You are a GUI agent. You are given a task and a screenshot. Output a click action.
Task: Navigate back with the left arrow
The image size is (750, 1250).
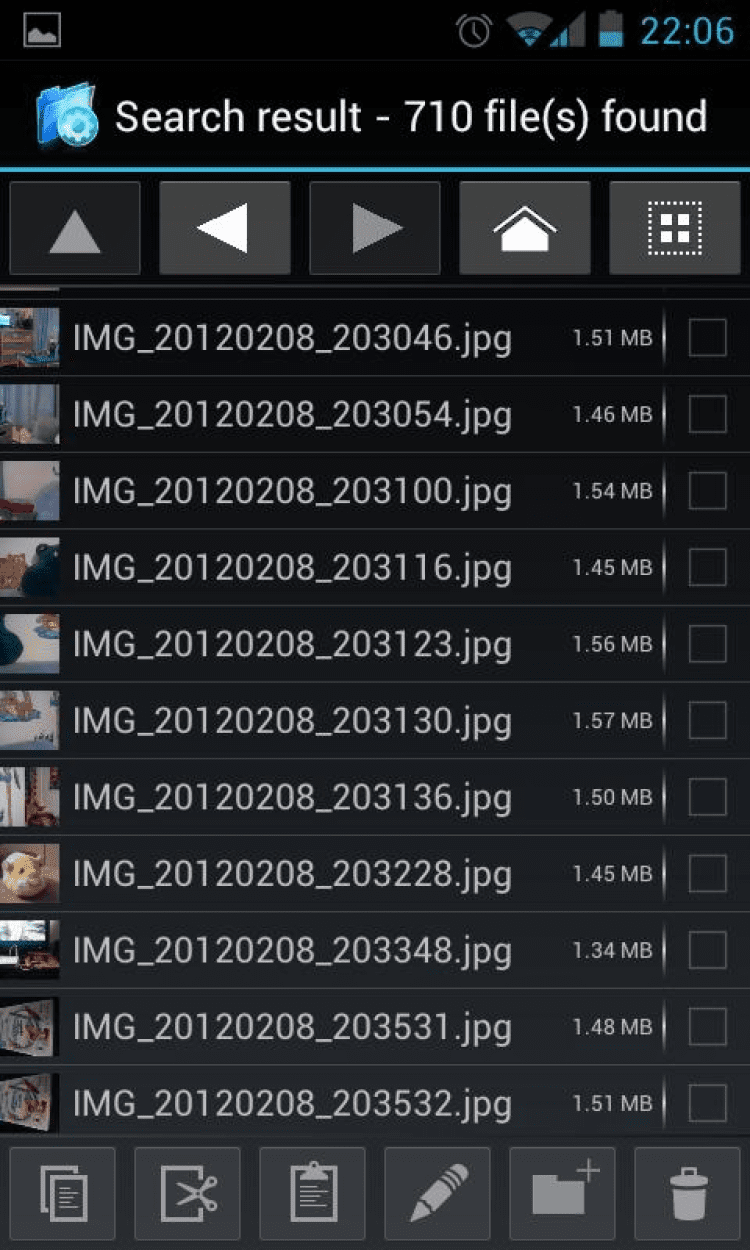225,228
